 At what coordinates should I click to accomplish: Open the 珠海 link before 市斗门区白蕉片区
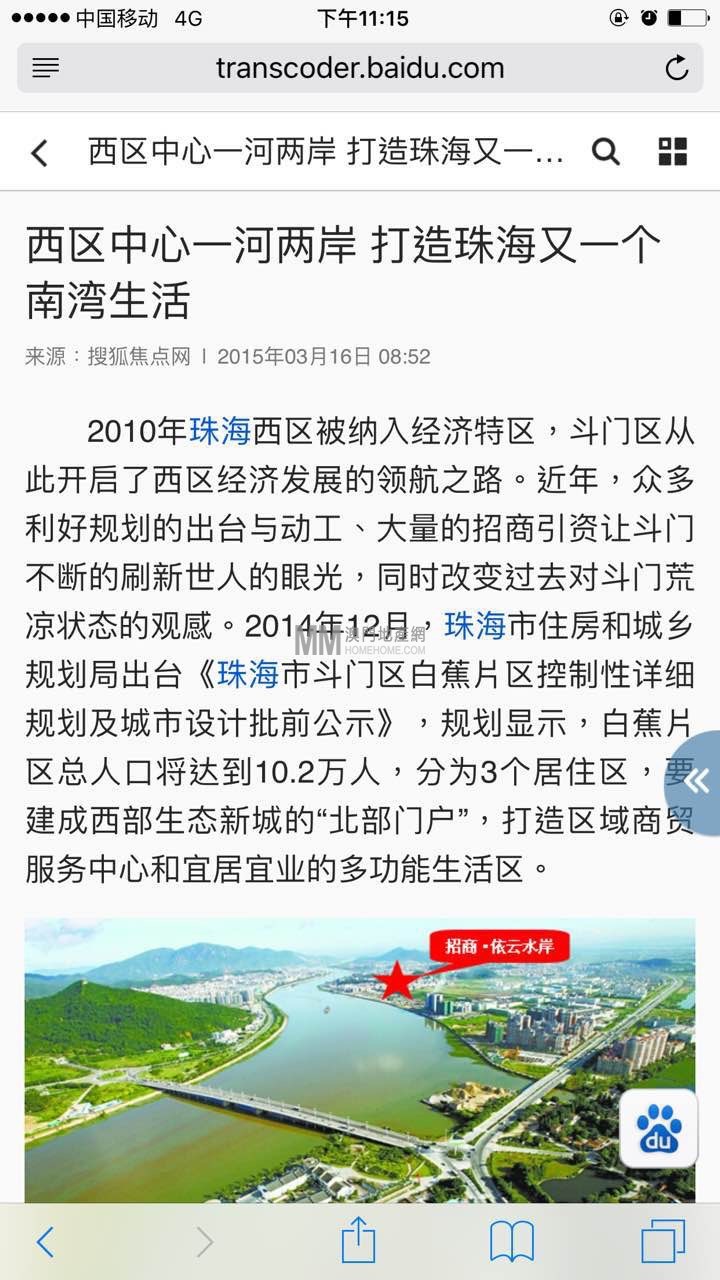pyautogui.click(x=247, y=675)
